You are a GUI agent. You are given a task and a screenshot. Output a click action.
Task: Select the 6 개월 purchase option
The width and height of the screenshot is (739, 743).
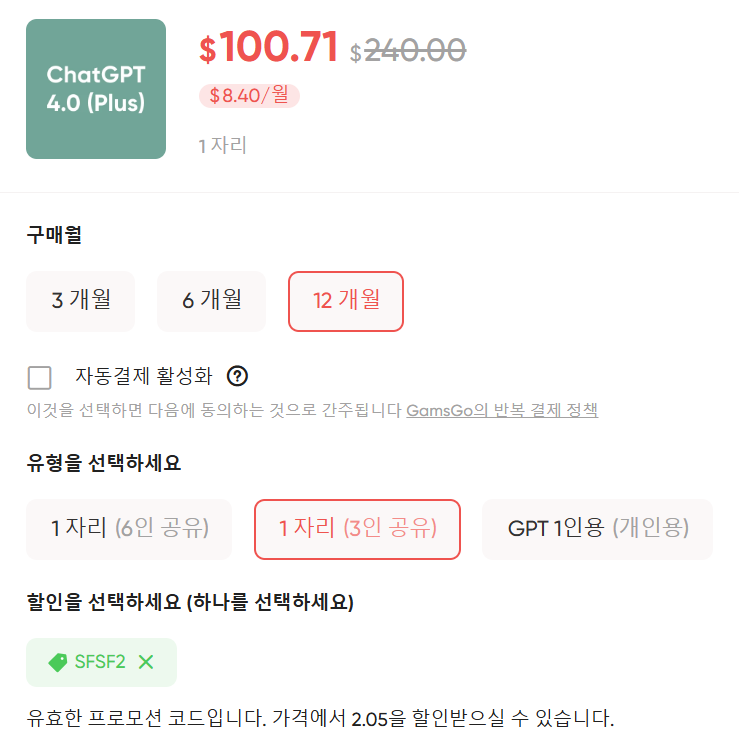click(211, 300)
